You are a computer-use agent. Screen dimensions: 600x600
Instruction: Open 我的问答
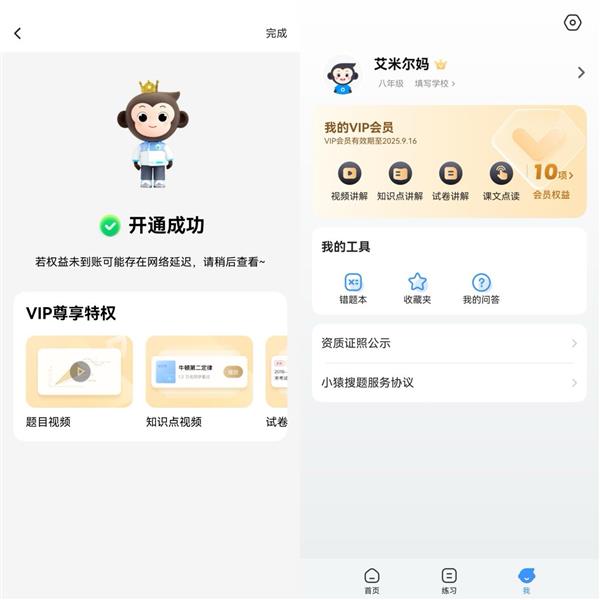pyautogui.click(x=481, y=288)
